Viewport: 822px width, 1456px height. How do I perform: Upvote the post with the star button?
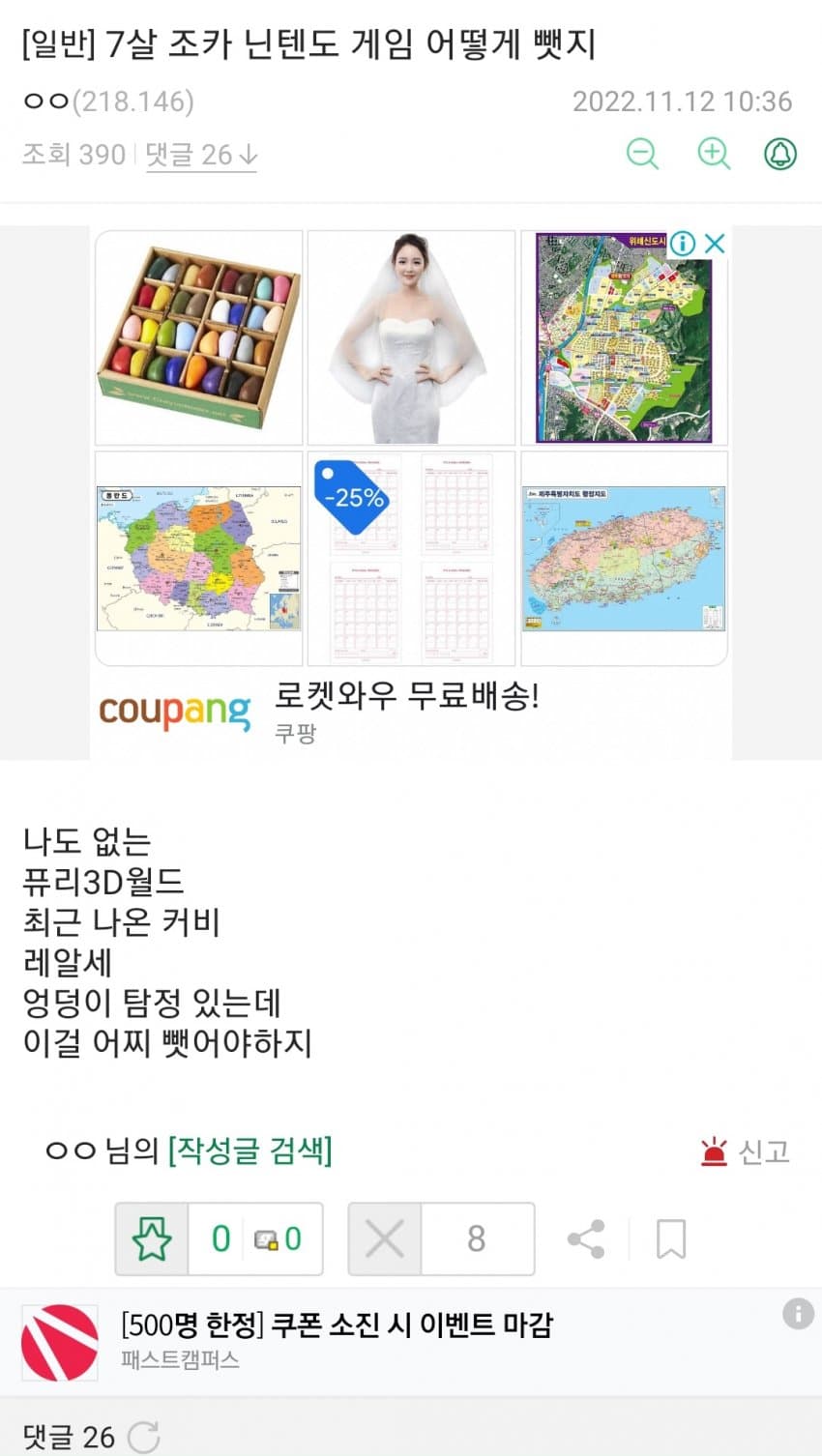click(x=152, y=1238)
